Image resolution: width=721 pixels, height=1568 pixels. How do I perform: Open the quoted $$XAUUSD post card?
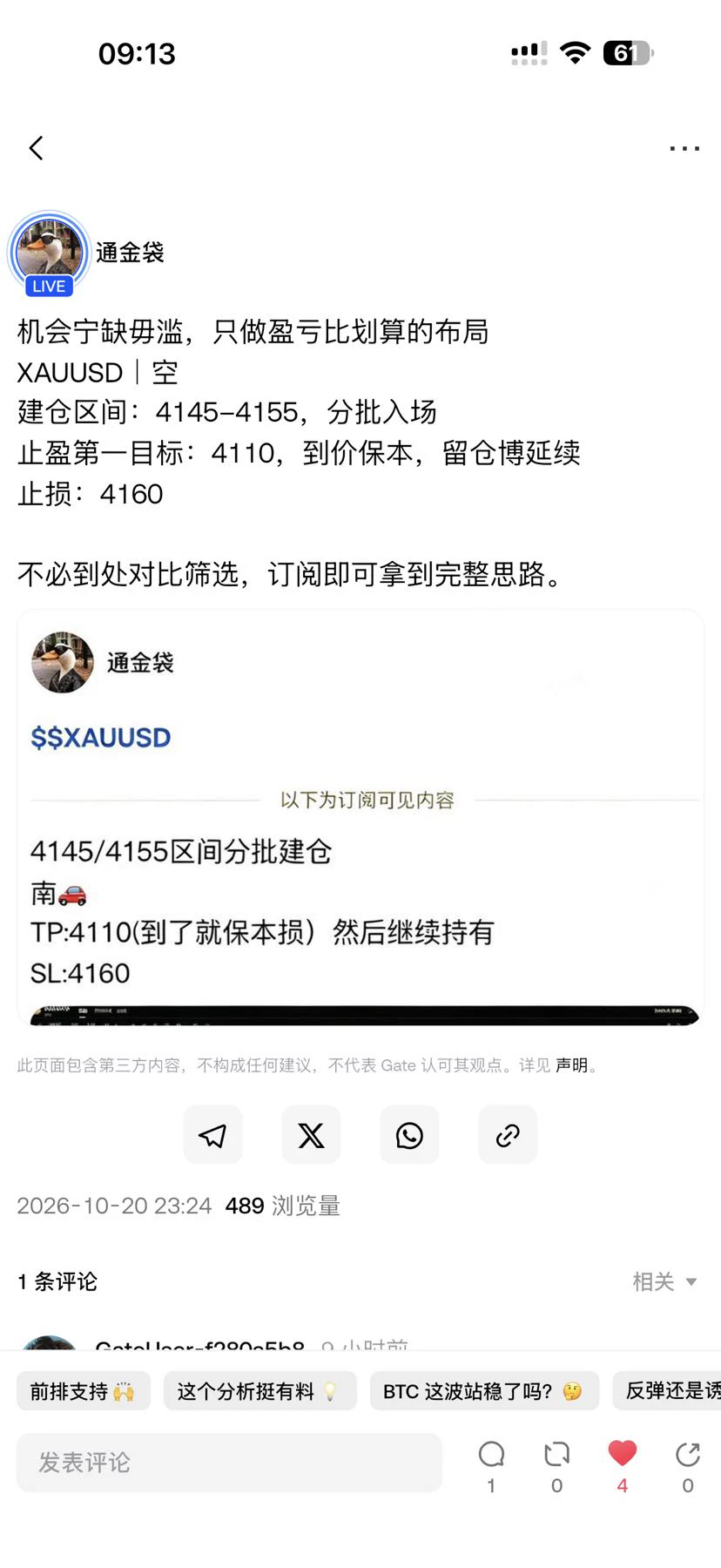click(x=360, y=817)
